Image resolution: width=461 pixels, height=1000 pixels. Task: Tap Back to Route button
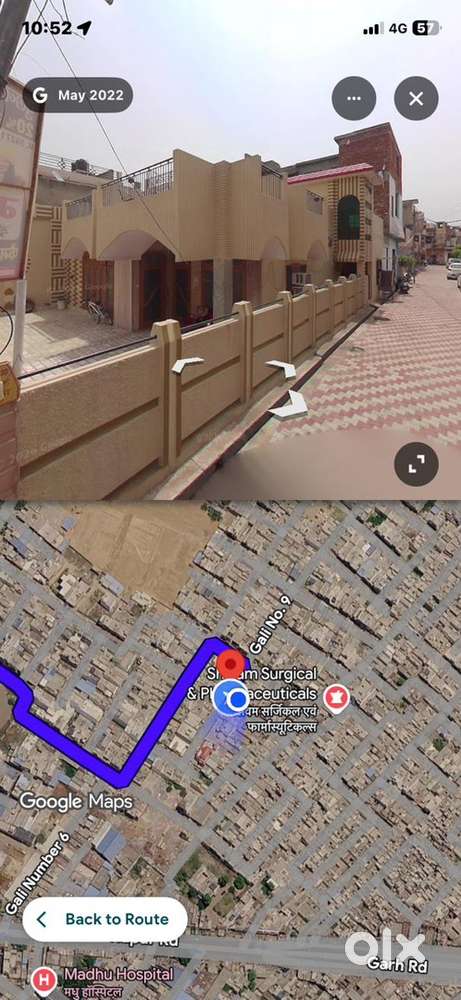(x=105, y=920)
